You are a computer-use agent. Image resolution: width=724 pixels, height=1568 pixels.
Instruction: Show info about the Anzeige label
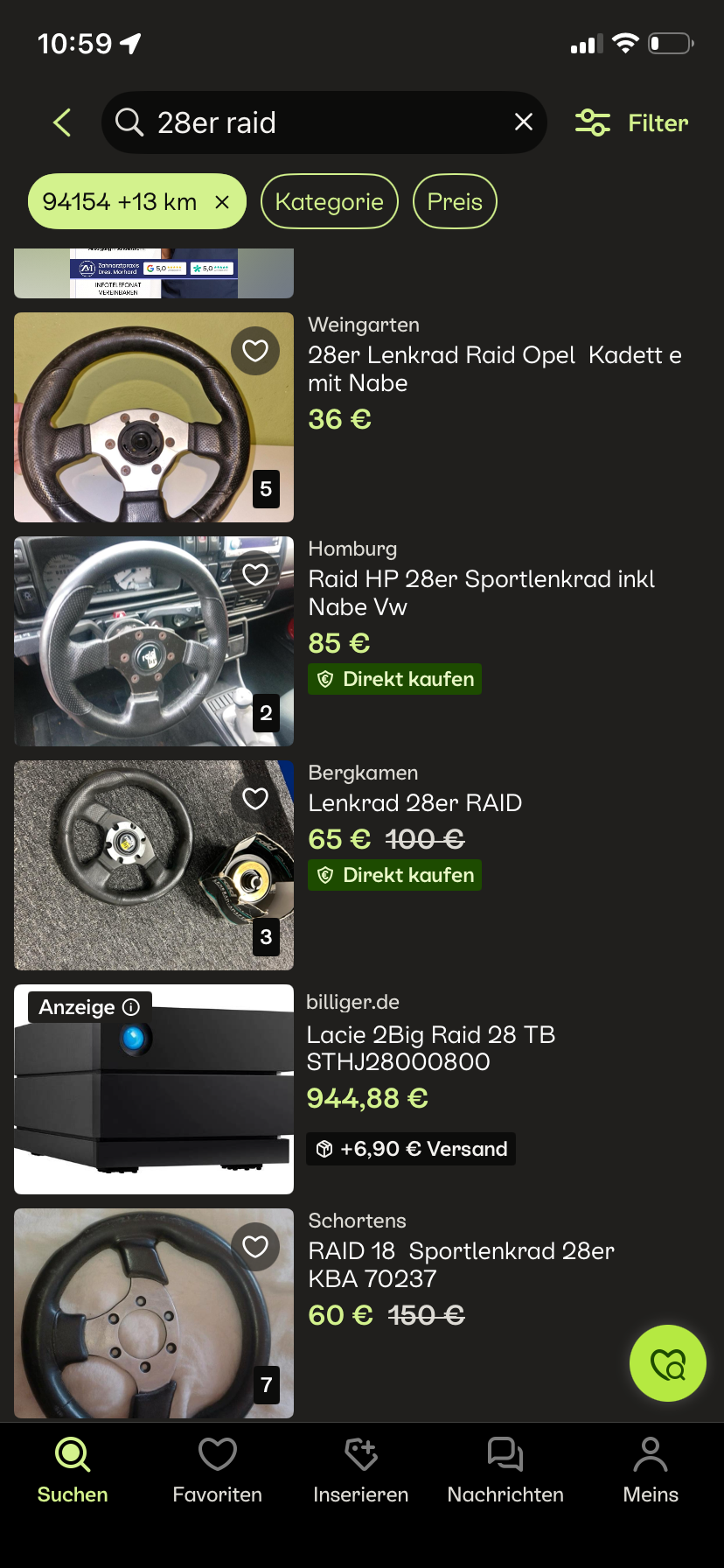[x=131, y=1007]
